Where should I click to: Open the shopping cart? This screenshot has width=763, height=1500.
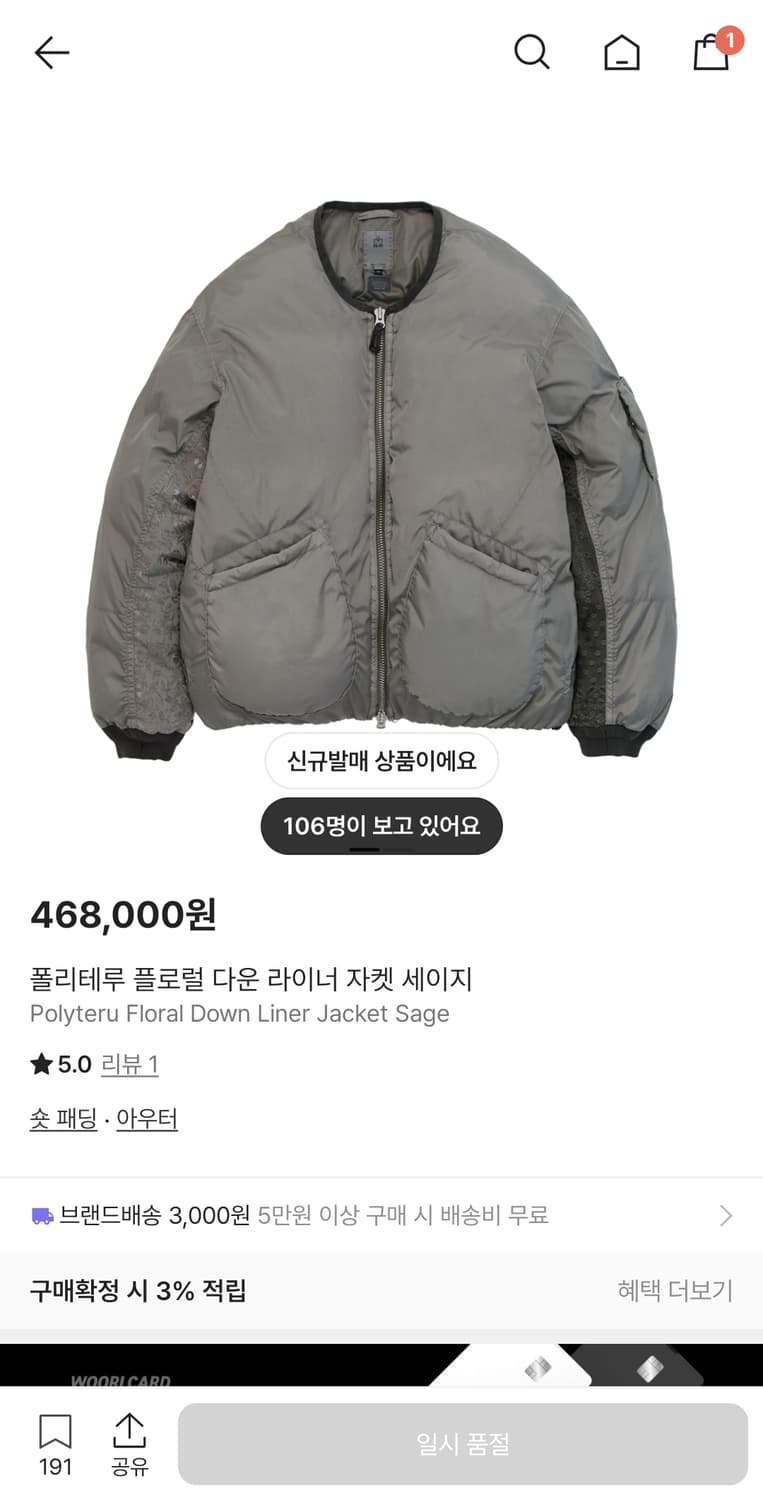pyautogui.click(x=710, y=55)
